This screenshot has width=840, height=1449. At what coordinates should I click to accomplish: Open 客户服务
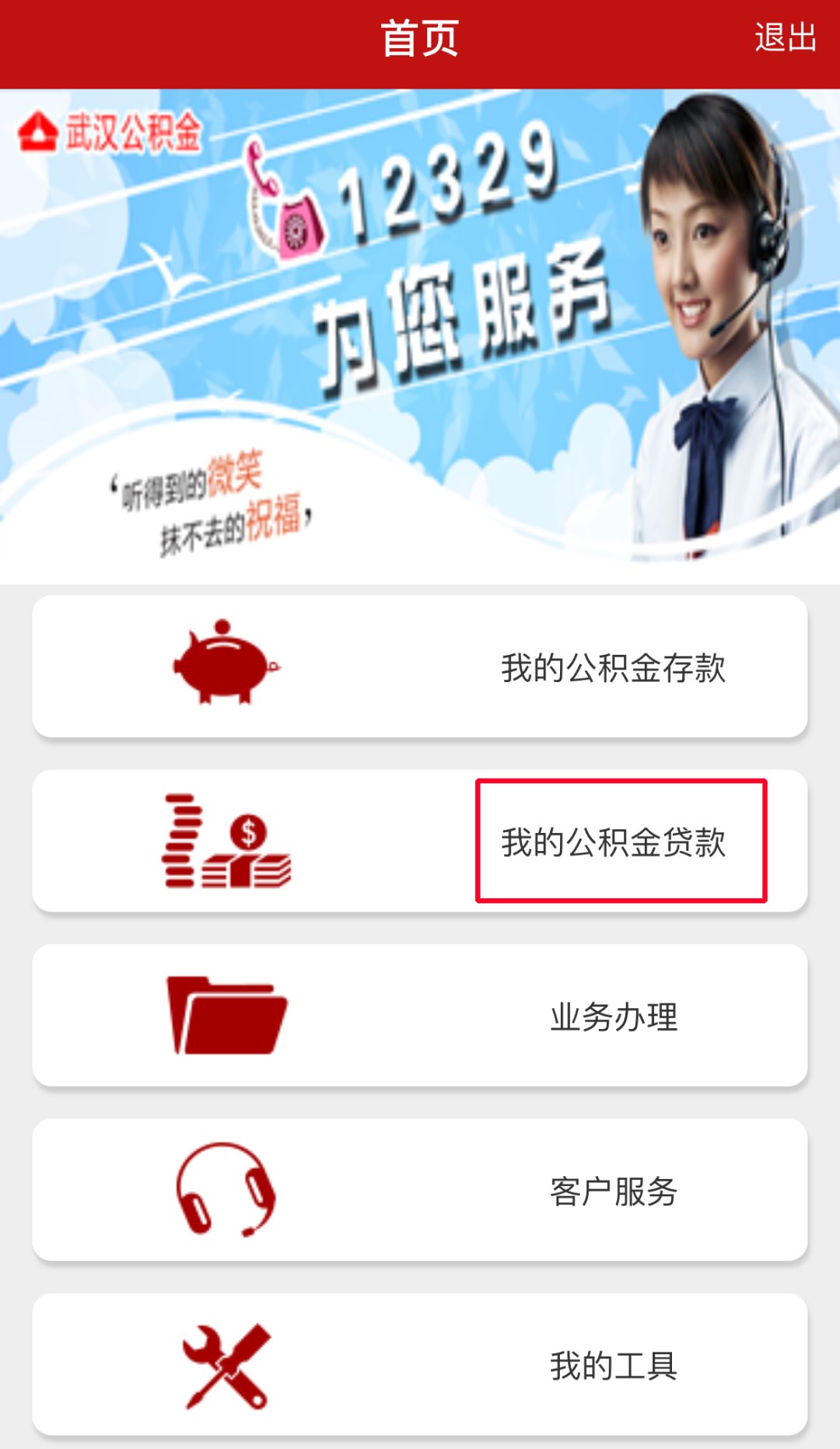coord(420,1190)
